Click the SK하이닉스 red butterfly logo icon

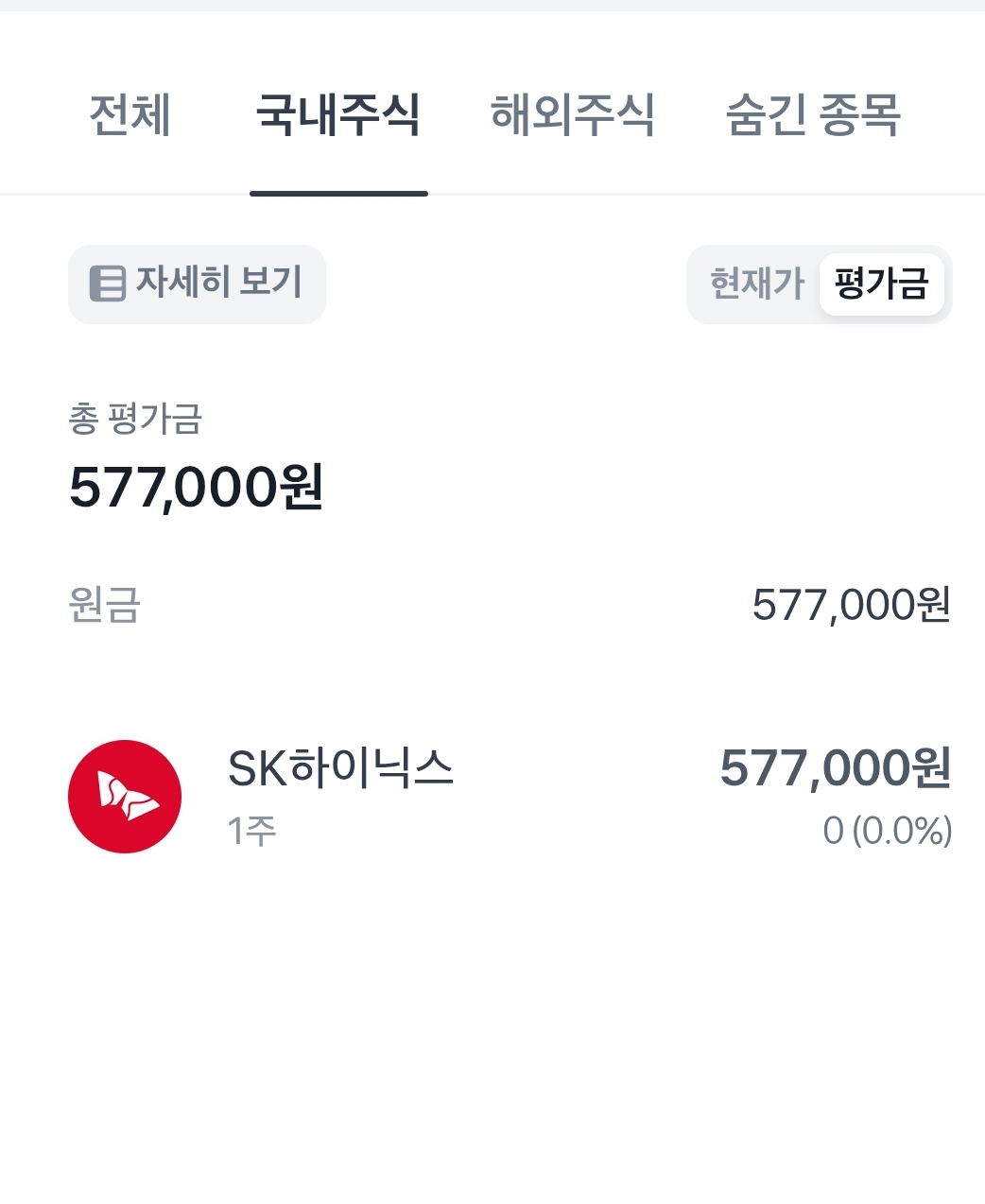[x=124, y=797]
